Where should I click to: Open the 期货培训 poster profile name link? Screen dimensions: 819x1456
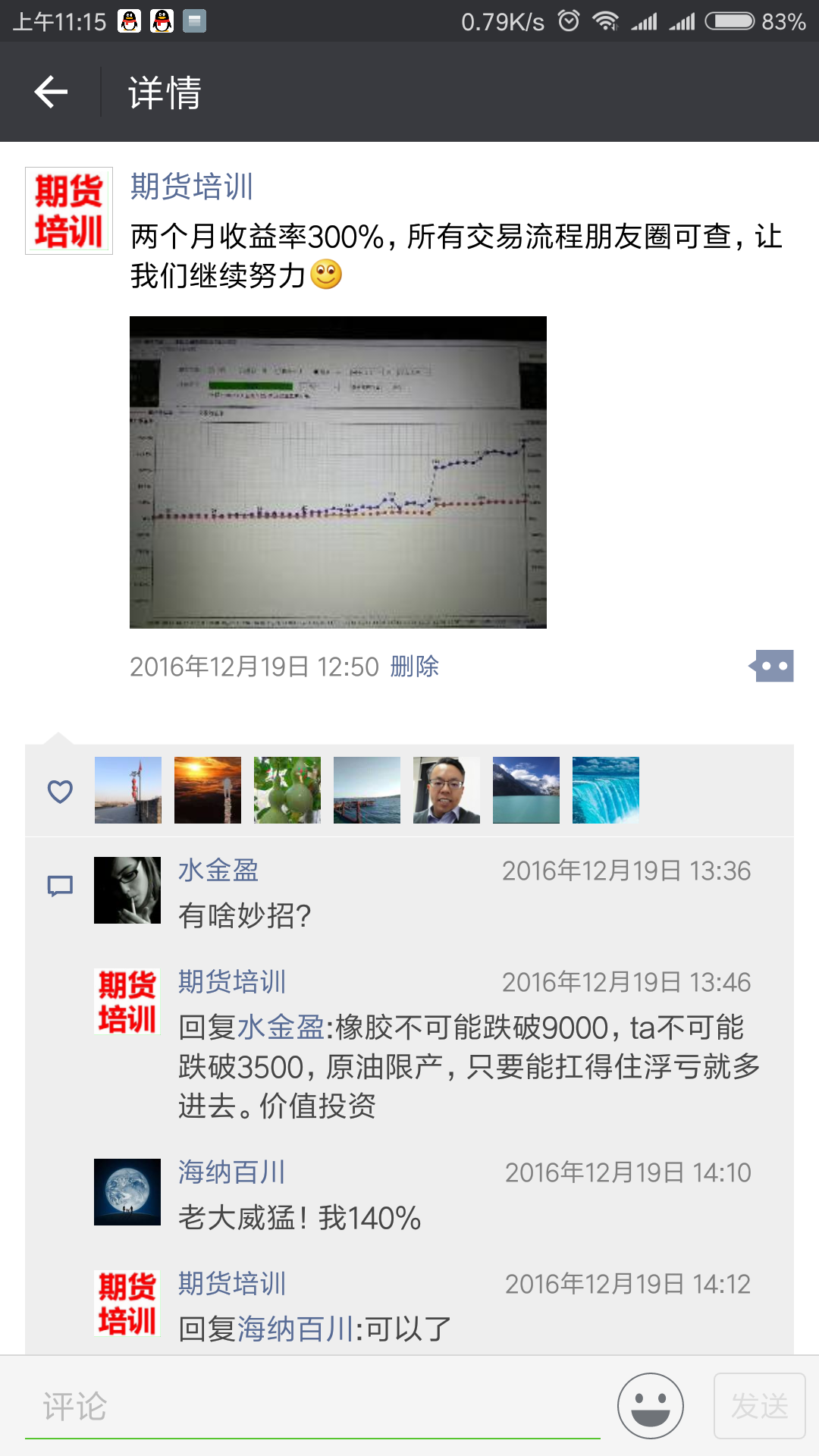point(192,187)
